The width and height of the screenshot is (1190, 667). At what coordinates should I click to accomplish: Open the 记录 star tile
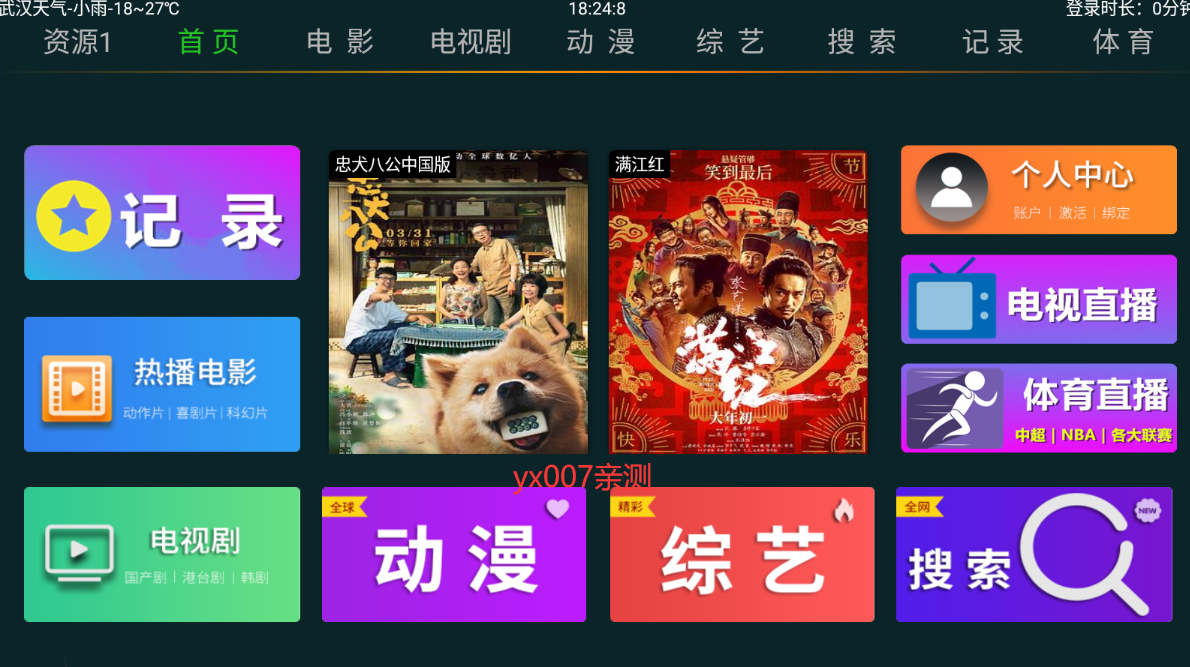162,213
